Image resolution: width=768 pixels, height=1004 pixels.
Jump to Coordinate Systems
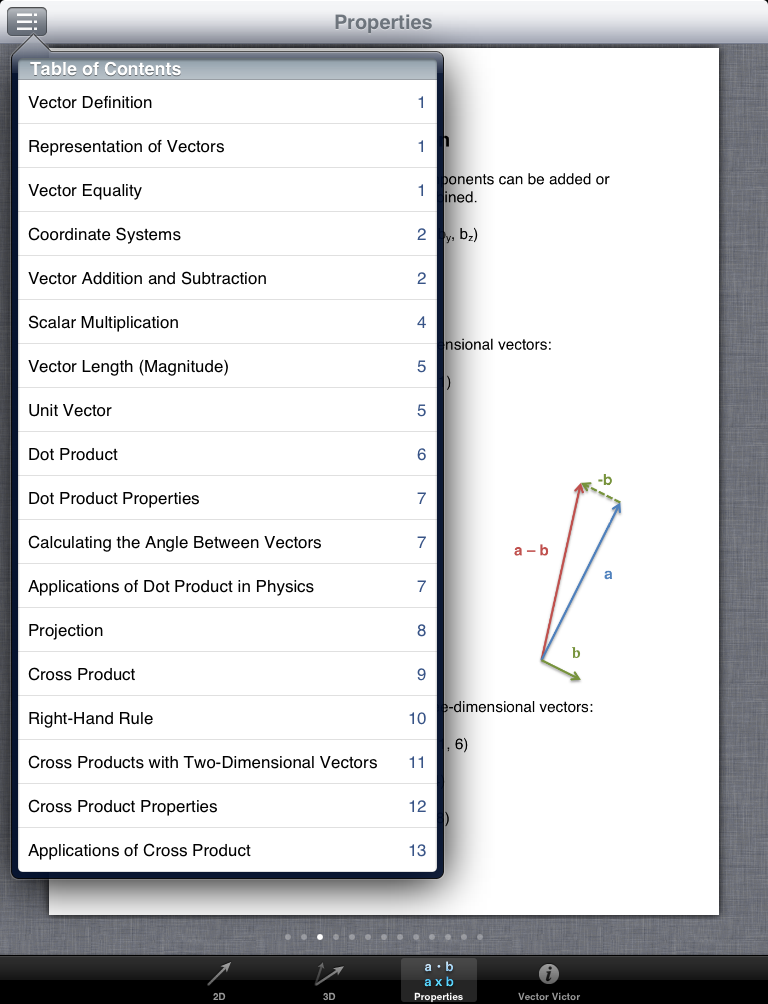[x=227, y=234]
